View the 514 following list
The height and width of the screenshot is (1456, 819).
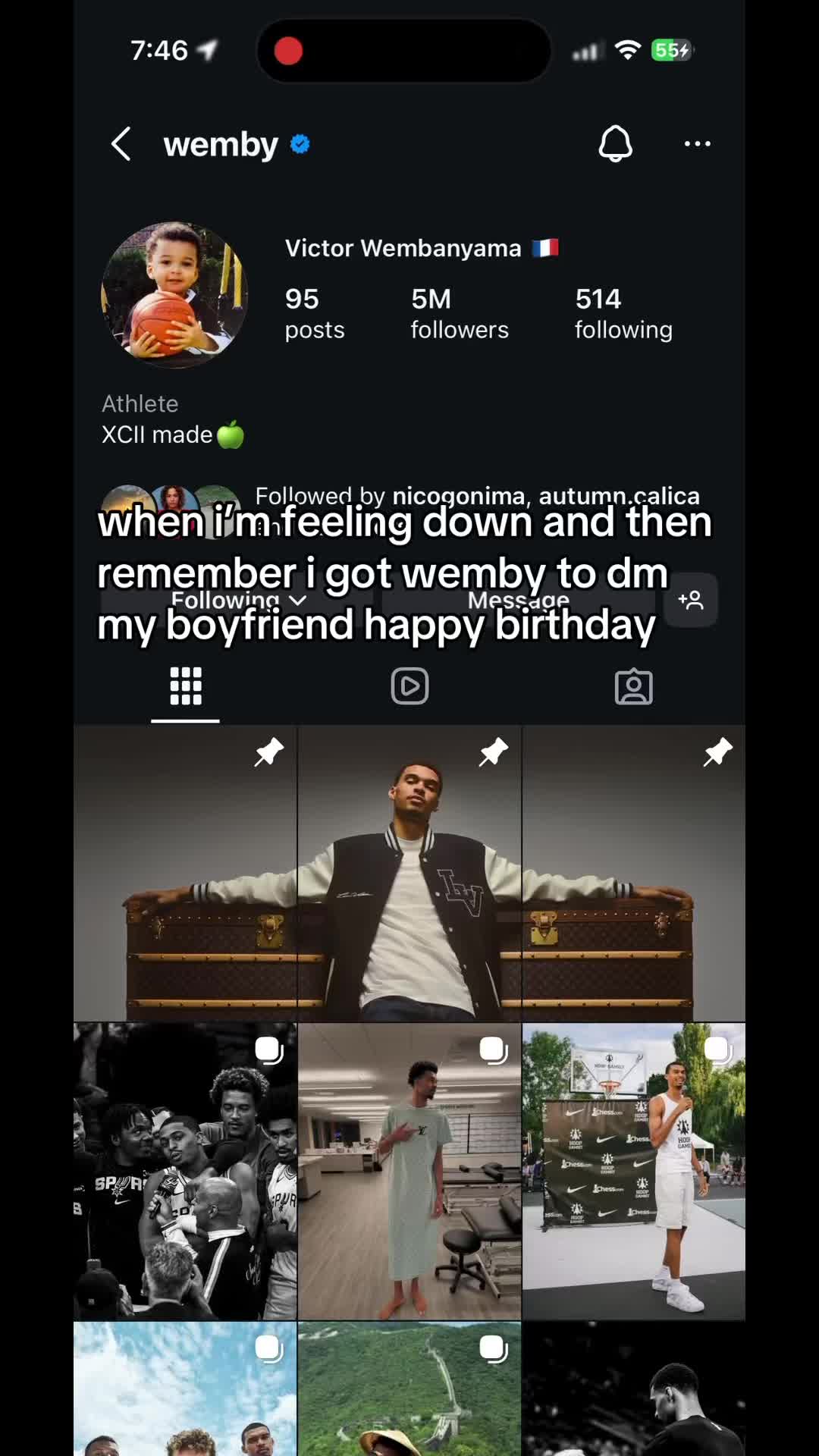pyautogui.click(x=623, y=313)
